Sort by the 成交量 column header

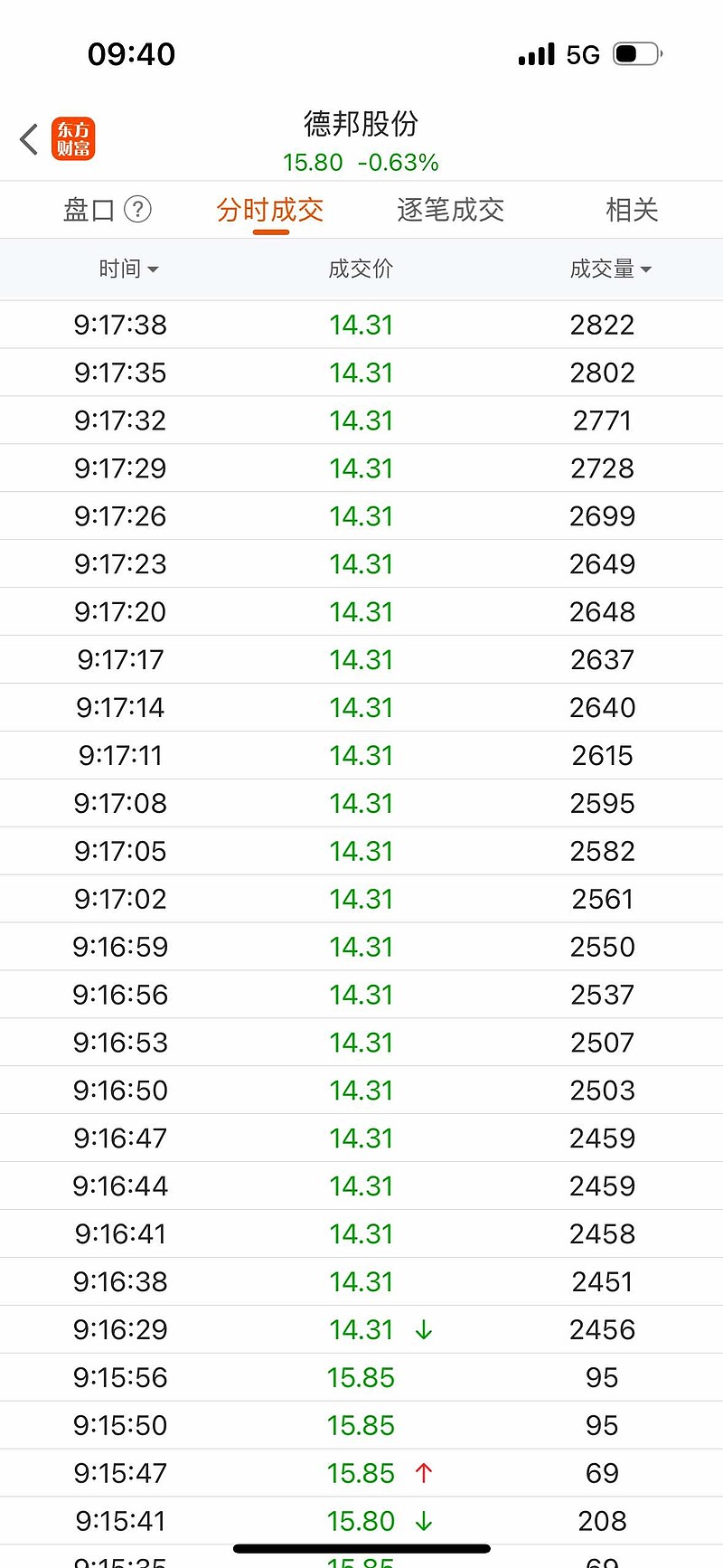coord(610,269)
